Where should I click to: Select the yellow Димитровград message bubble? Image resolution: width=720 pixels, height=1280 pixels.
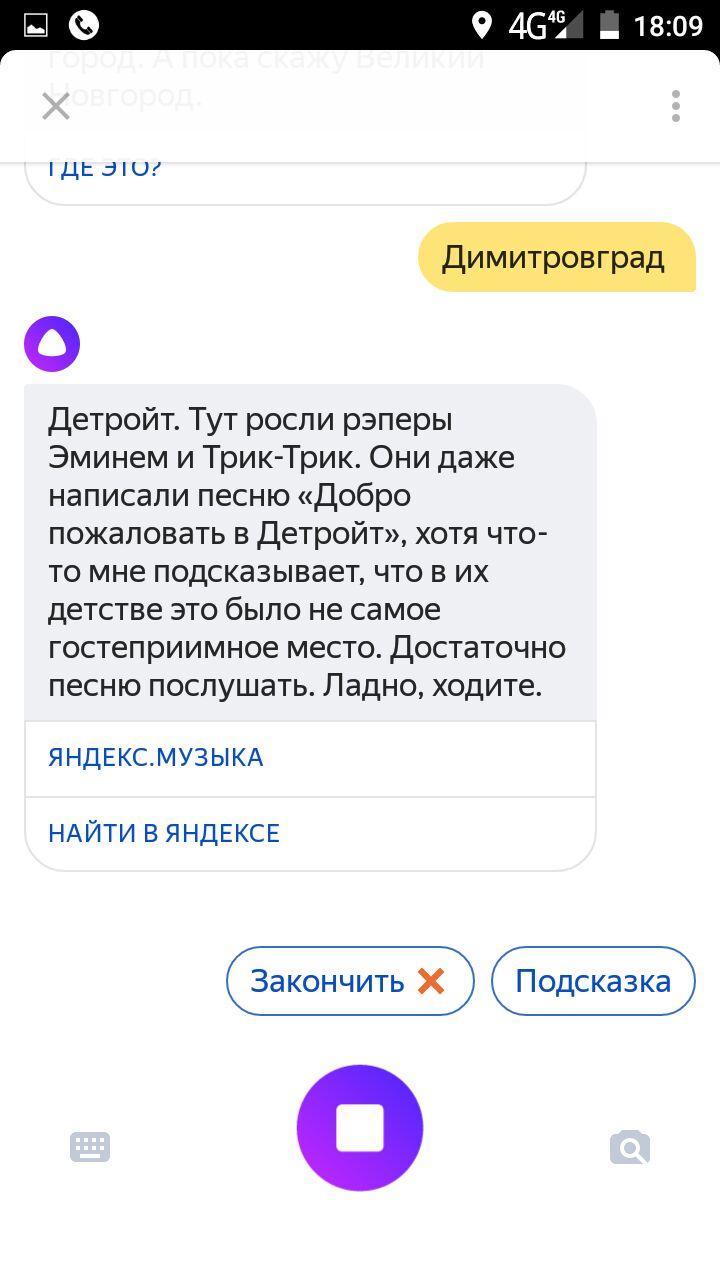pyautogui.click(x=556, y=257)
